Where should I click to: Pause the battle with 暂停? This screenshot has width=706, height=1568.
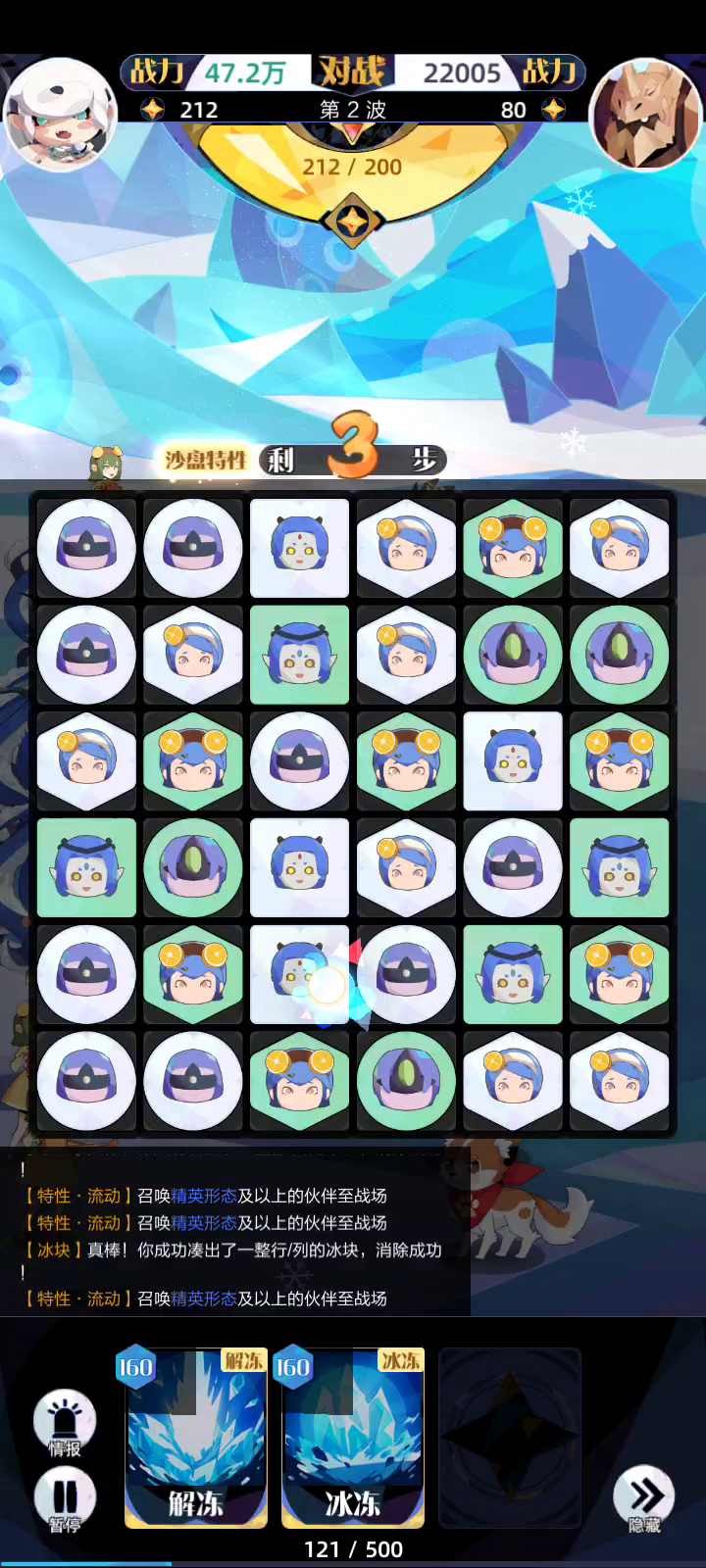pyautogui.click(x=65, y=1499)
